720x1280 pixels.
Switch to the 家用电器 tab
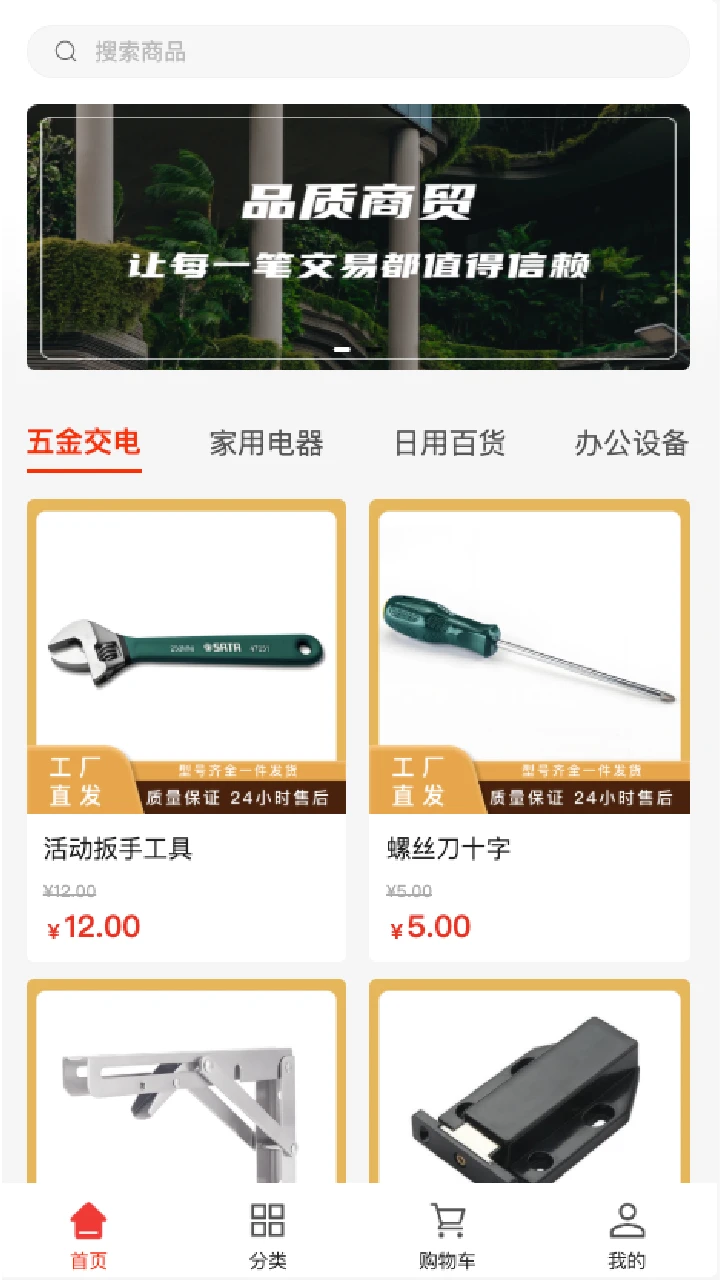pos(266,443)
